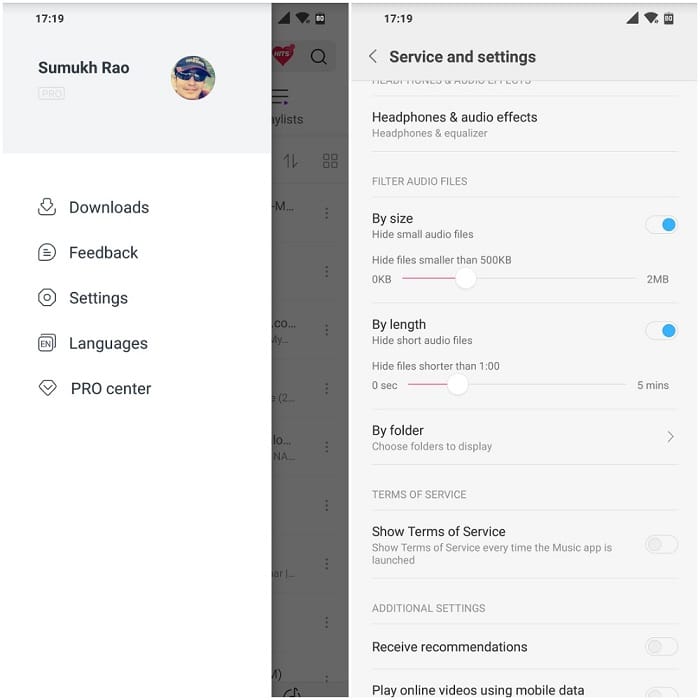Open Settings from the drawer
This screenshot has height=700, width=700.
pyautogui.click(x=98, y=298)
